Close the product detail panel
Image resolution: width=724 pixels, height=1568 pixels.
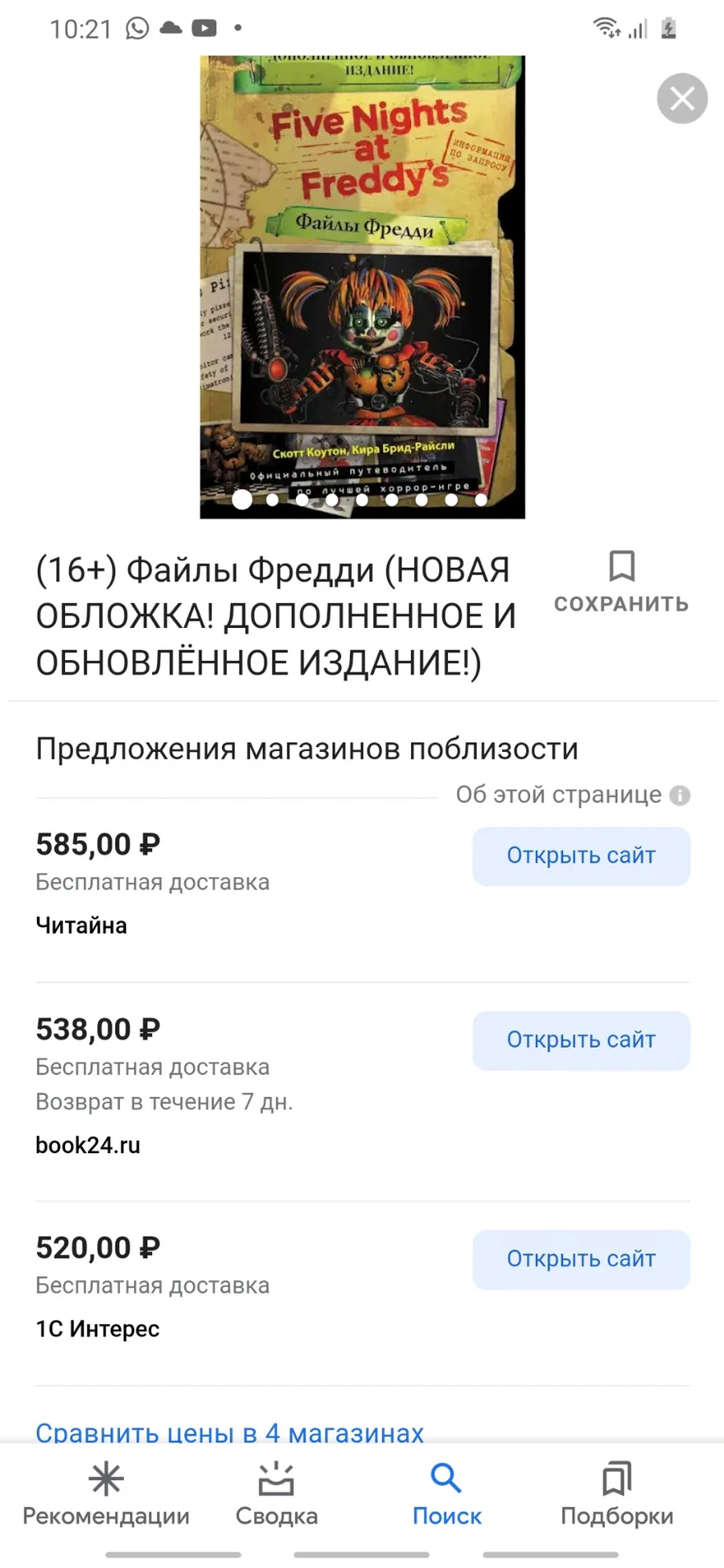pyautogui.click(x=681, y=99)
